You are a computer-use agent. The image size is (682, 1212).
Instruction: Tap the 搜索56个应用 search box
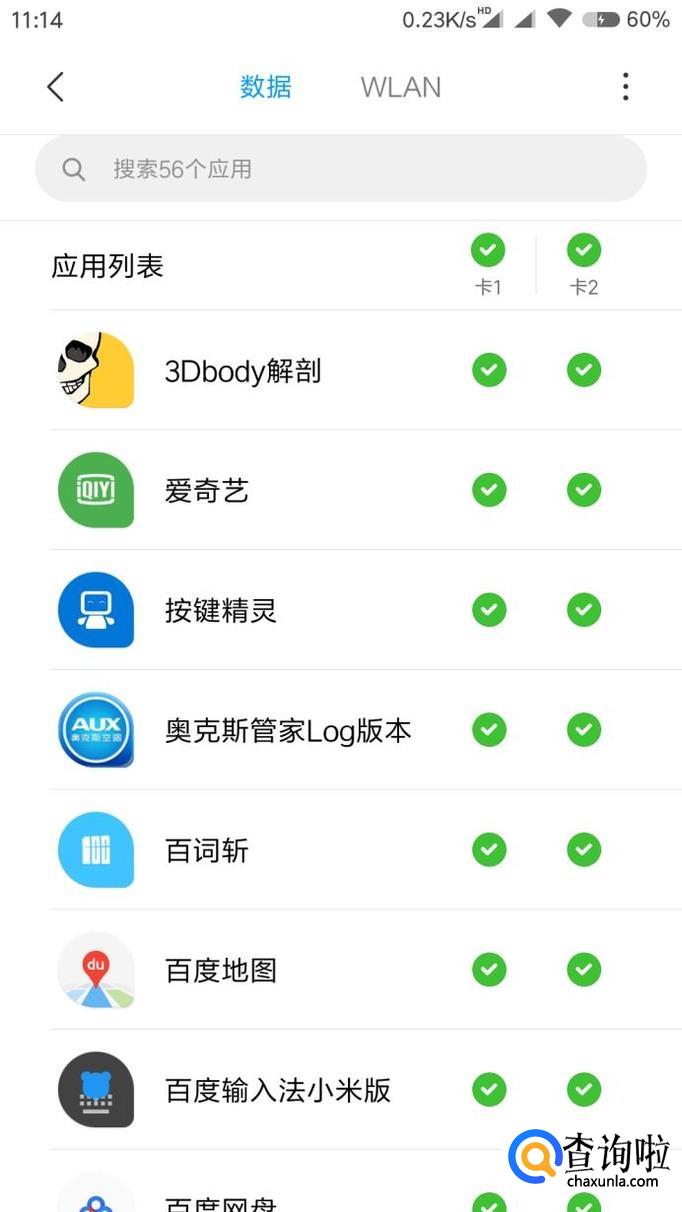pos(340,169)
